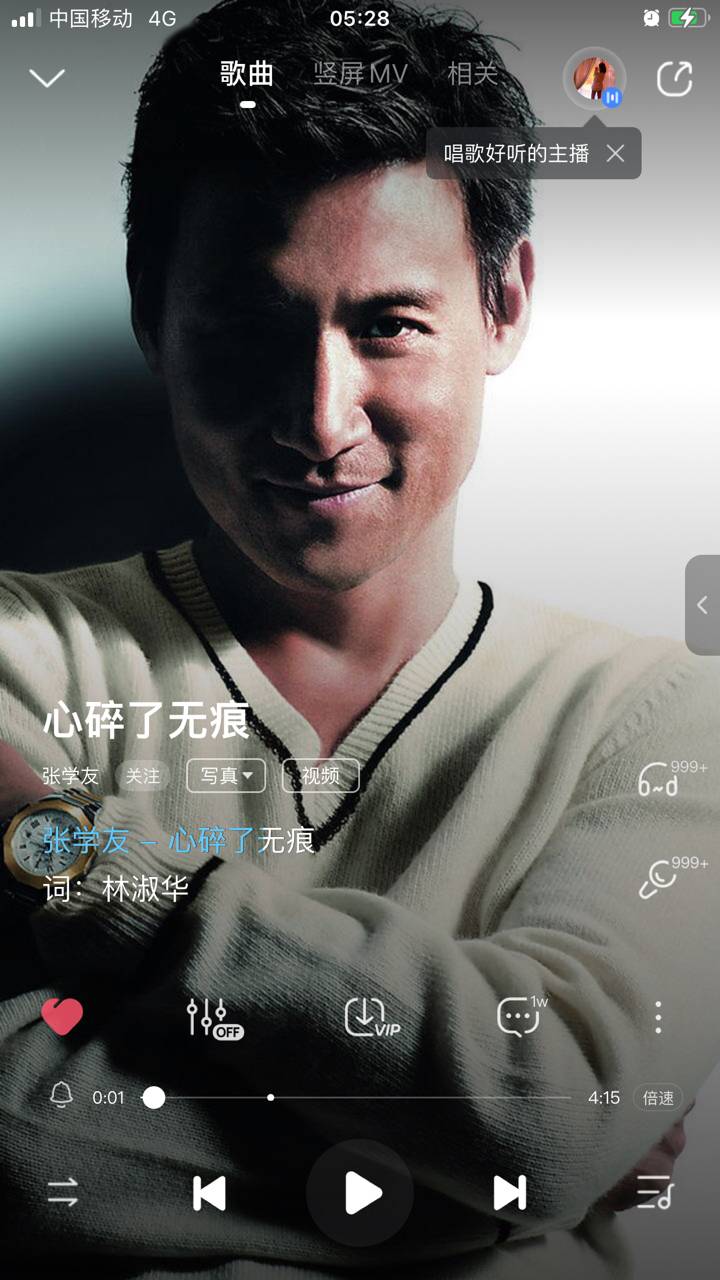Open the three-dot more options menu
This screenshot has width=720, height=1280.
657,1017
